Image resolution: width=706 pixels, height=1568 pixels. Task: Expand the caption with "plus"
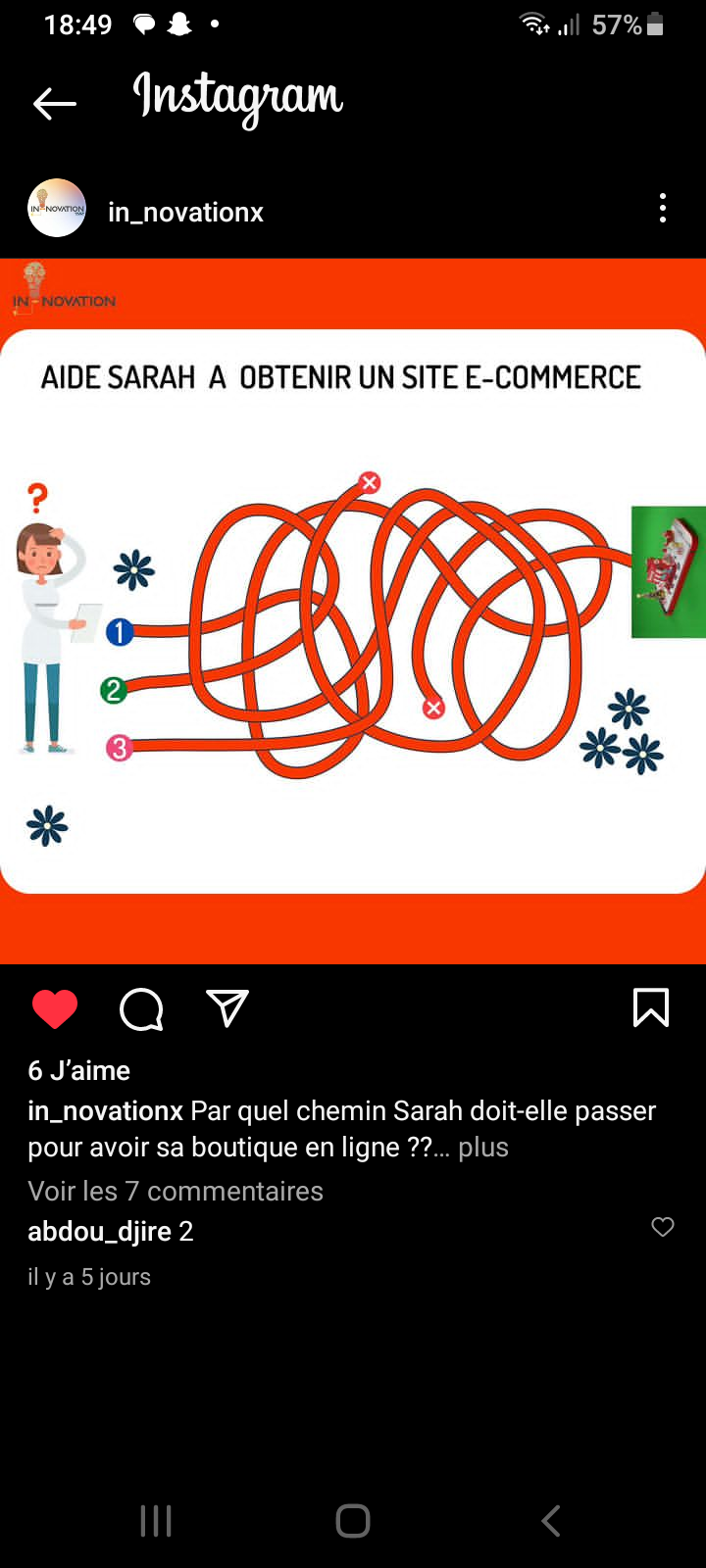(x=483, y=1148)
